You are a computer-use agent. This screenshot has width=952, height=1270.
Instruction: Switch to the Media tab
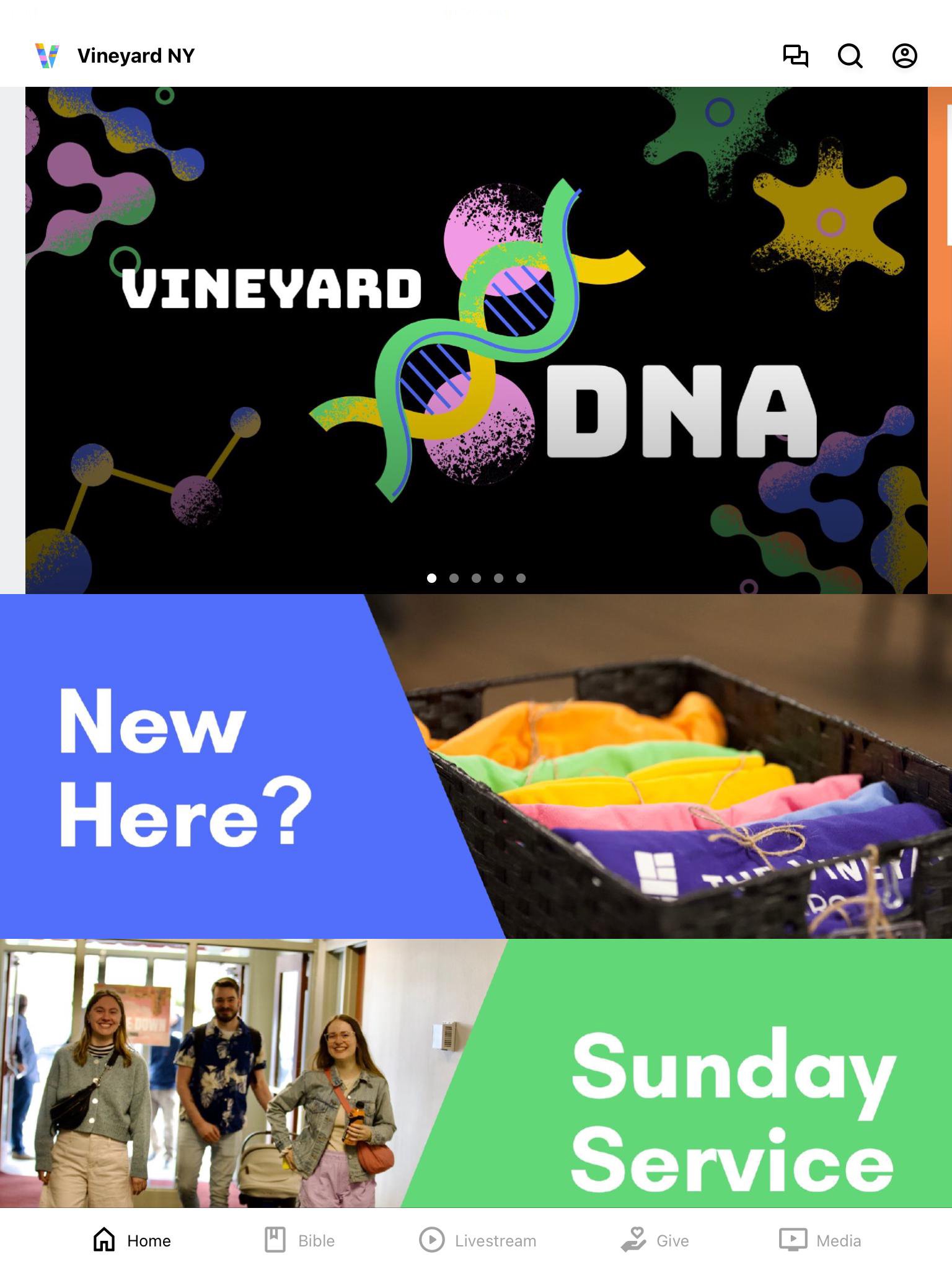tap(820, 1240)
